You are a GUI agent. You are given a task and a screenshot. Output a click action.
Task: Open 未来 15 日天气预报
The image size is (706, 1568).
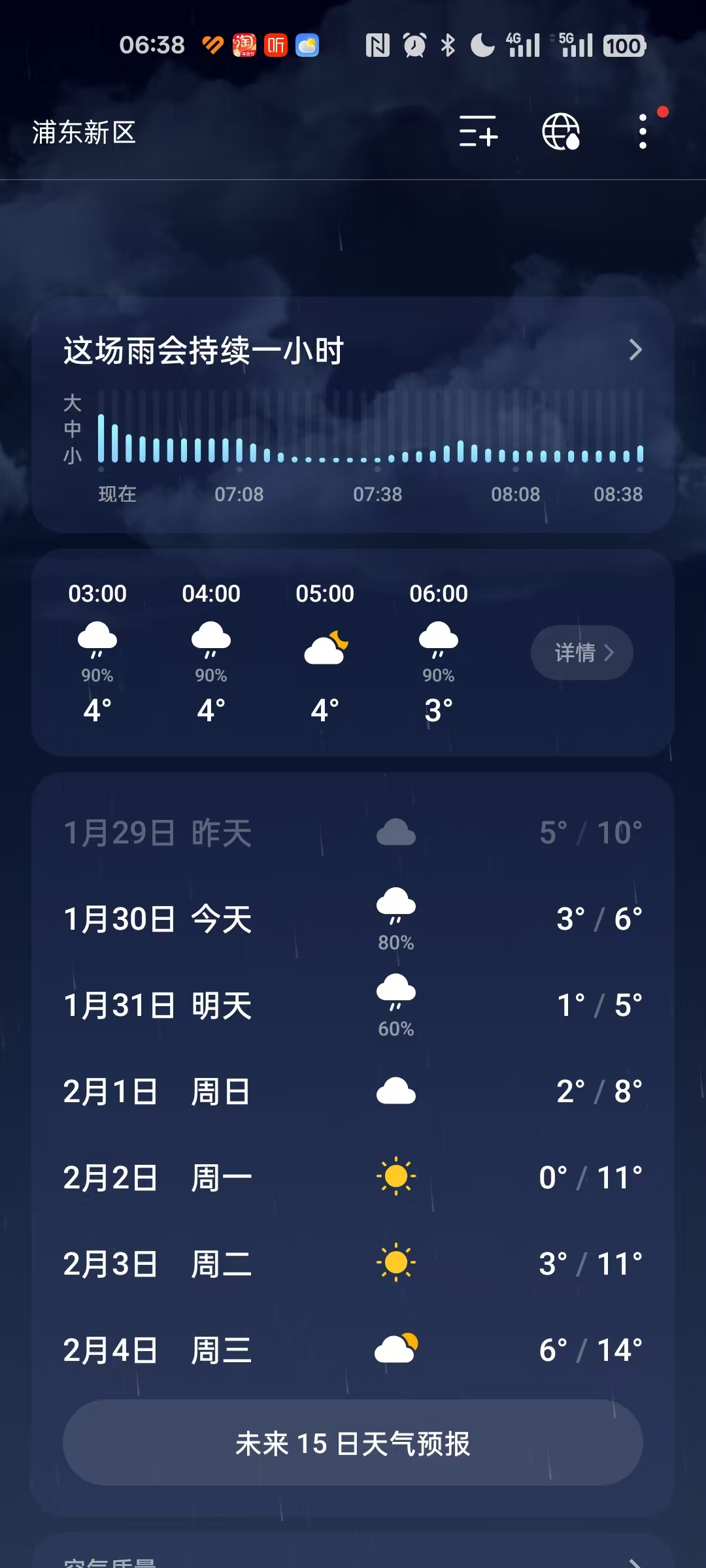click(353, 1444)
